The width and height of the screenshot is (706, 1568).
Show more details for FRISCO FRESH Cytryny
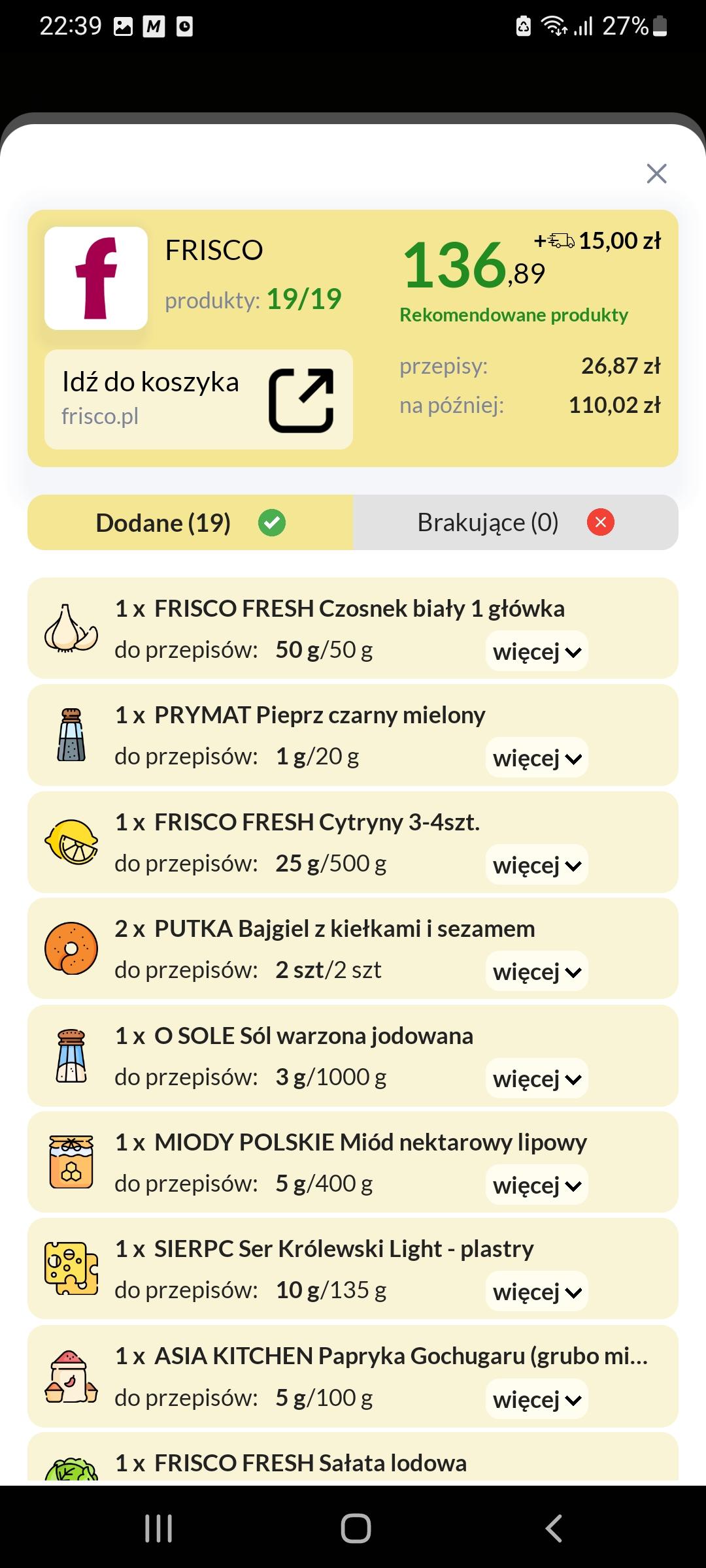(537, 865)
